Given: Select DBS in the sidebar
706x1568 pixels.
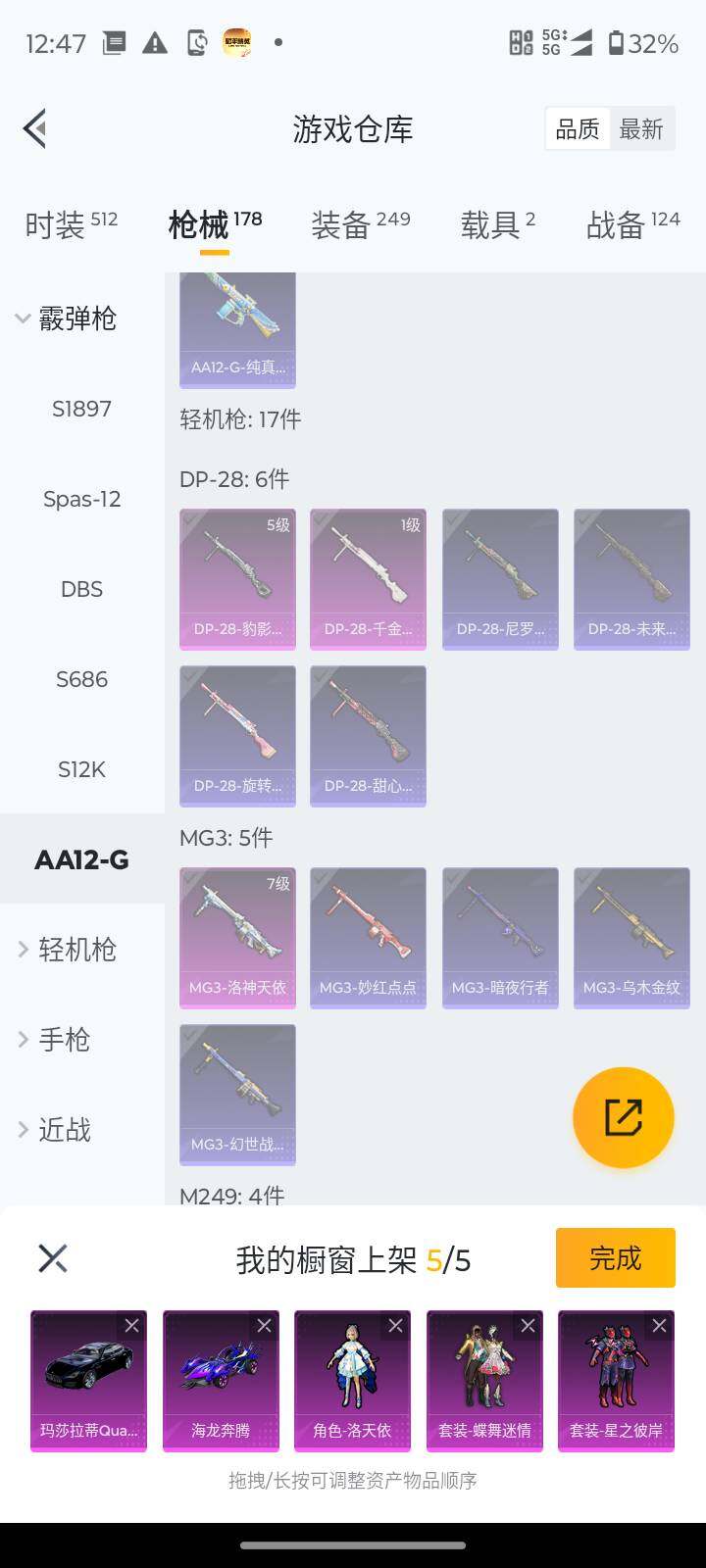Looking at the screenshot, I should (81, 589).
